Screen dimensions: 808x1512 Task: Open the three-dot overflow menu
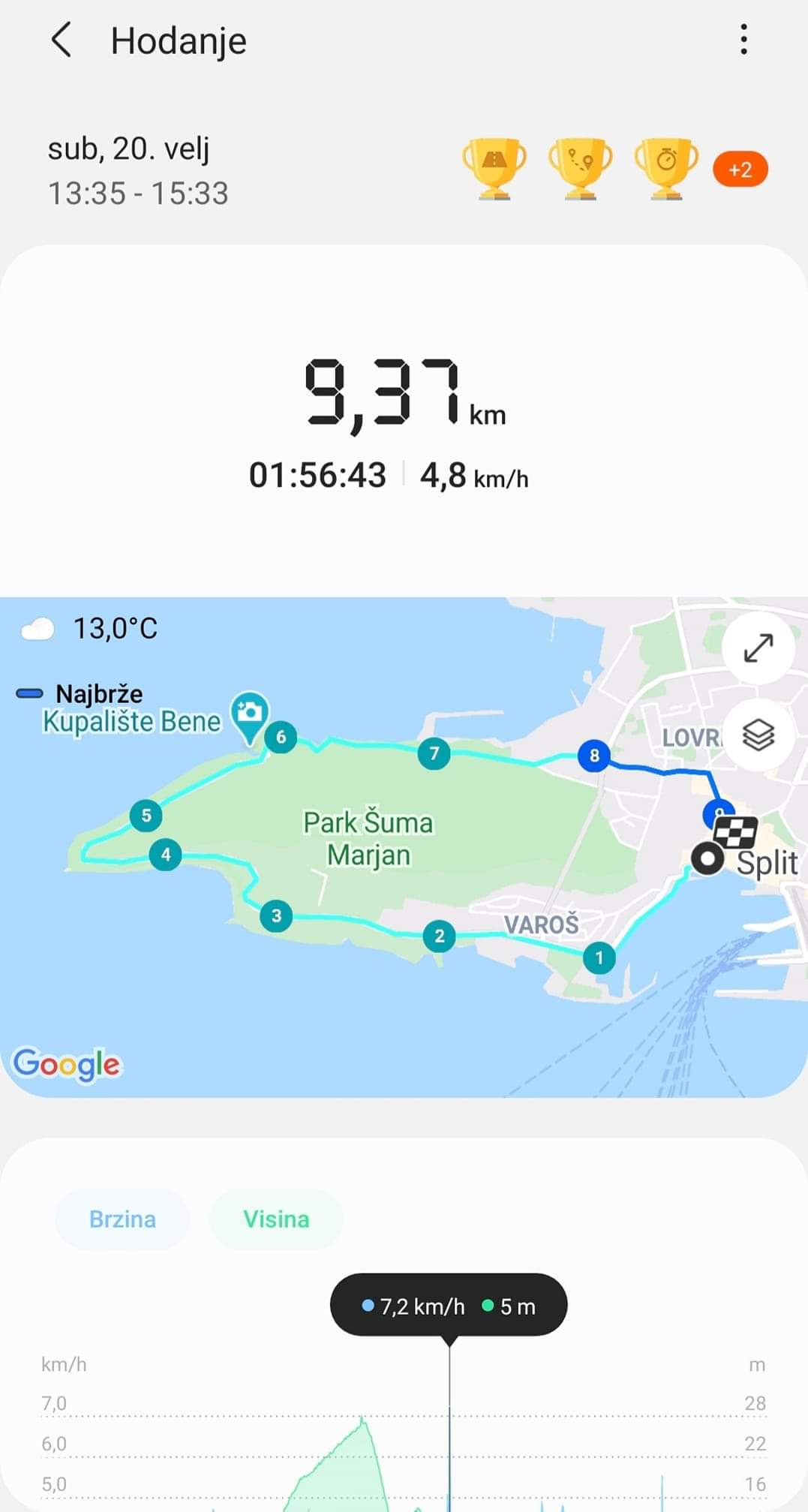743,39
